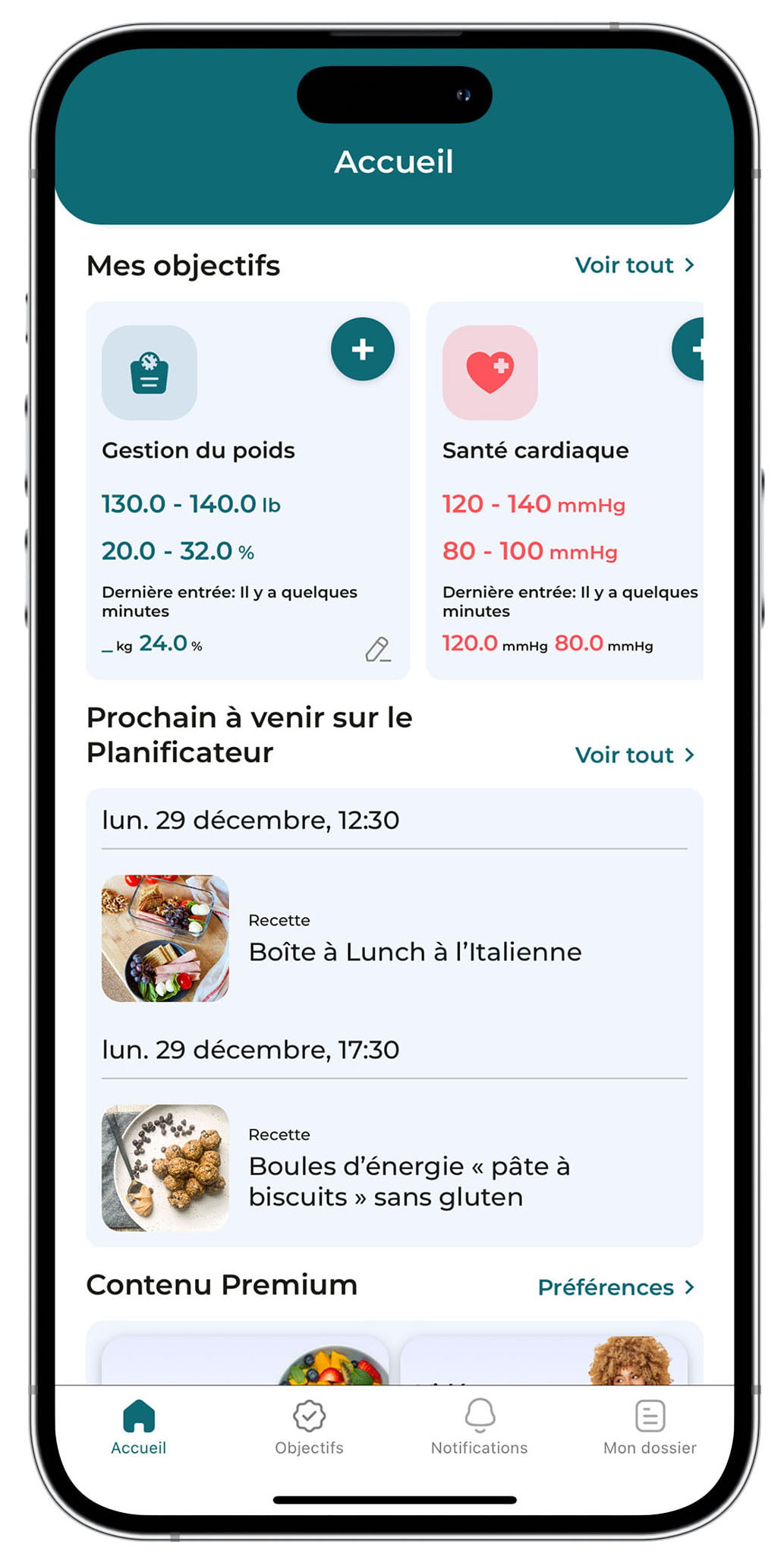The height and width of the screenshot is (1563, 784).
Task: Tap Voir tout next to Mes objectifs
Action: [x=634, y=265]
